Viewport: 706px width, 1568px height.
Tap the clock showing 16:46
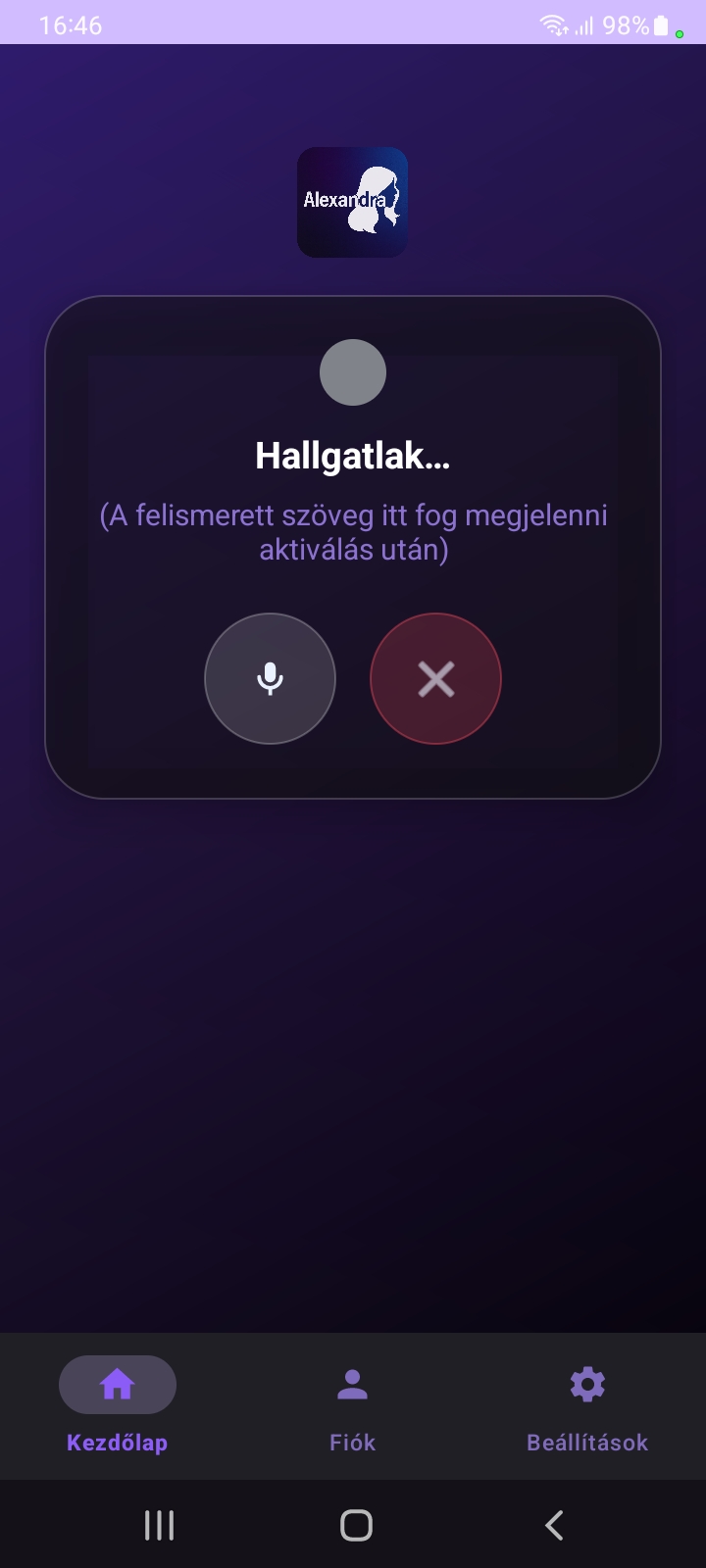pyautogui.click(x=69, y=24)
